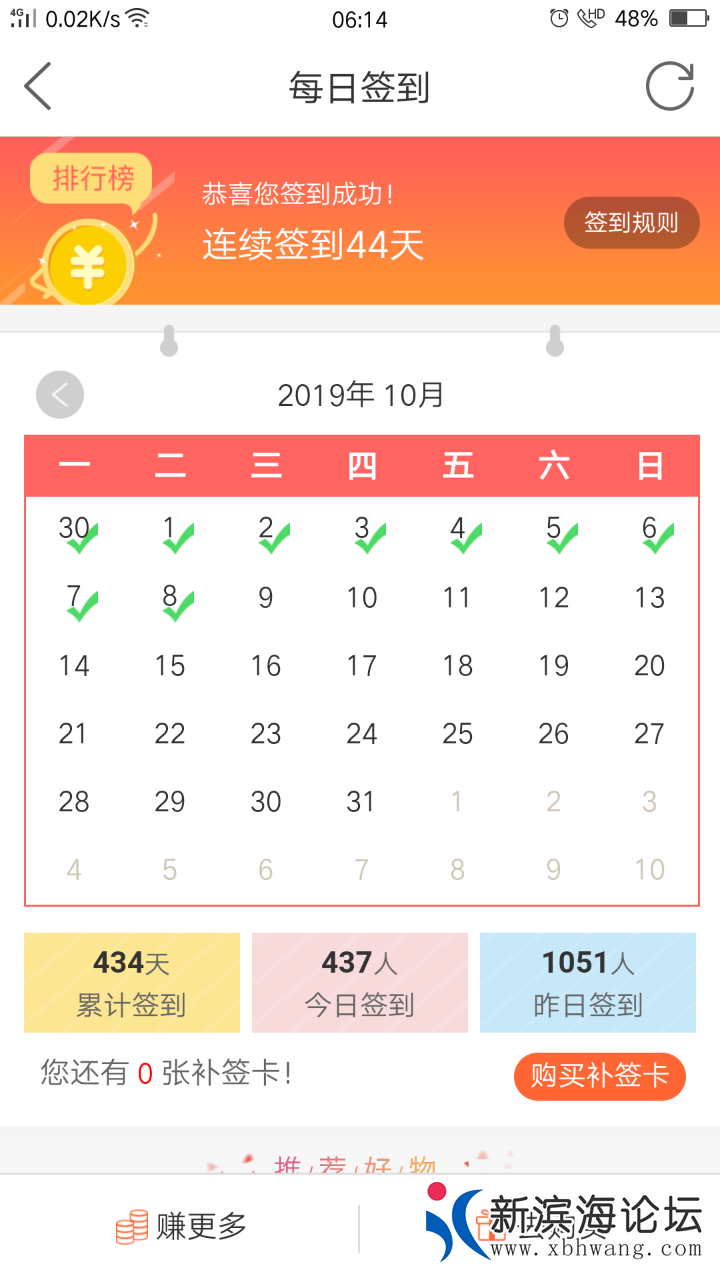The image size is (720, 1280).
Task: Refresh the sign-in page
Action: 669,87
